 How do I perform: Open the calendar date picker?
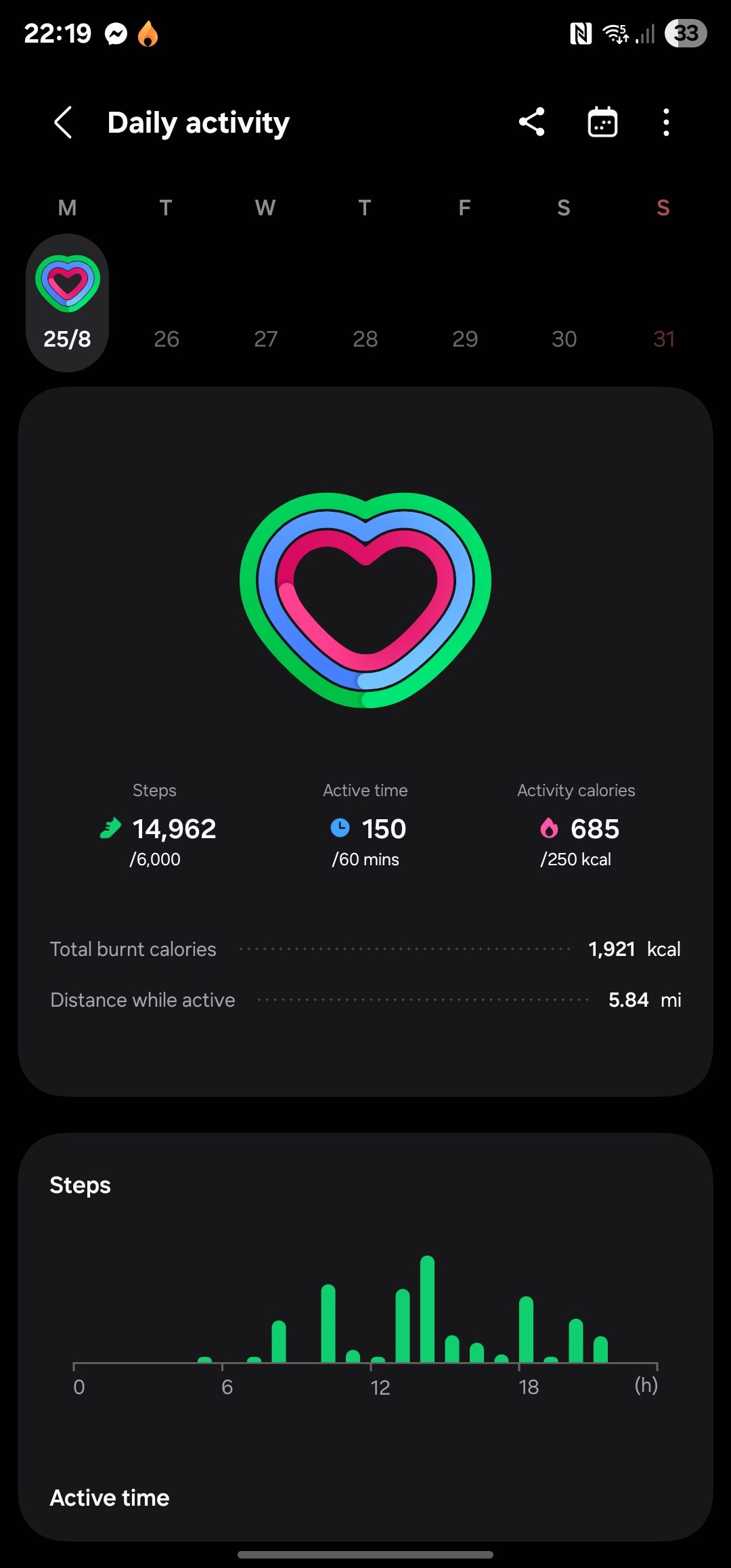[x=602, y=123]
